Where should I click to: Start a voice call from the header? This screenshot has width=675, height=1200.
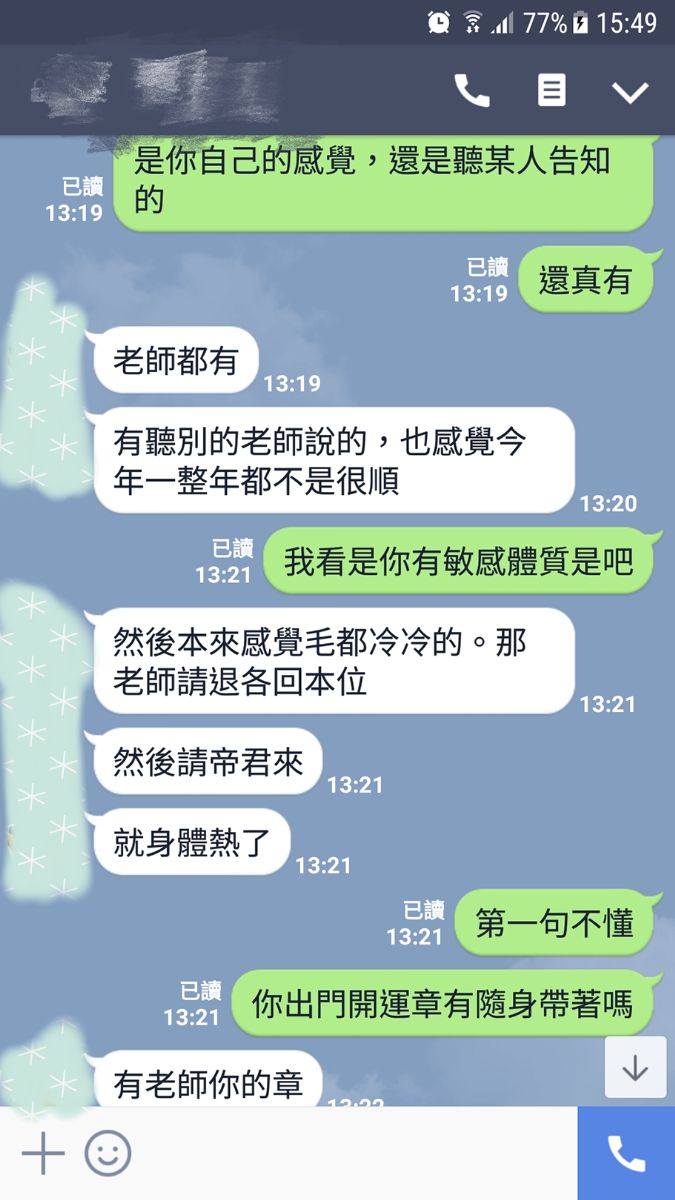[472, 91]
